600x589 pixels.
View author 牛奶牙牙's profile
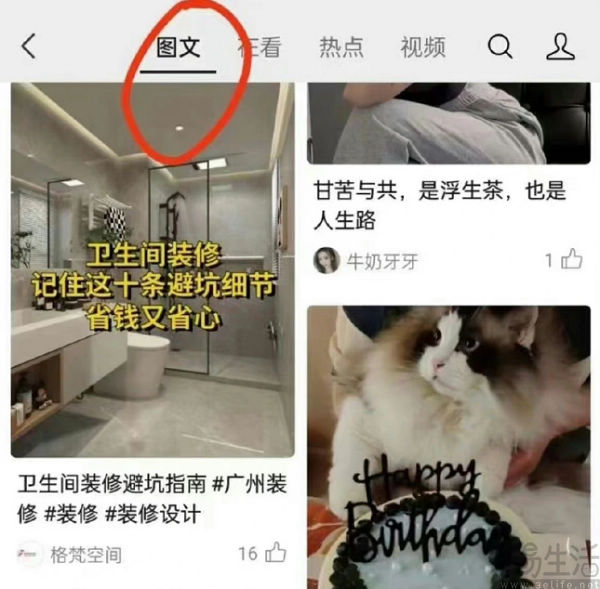coord(367,261)
